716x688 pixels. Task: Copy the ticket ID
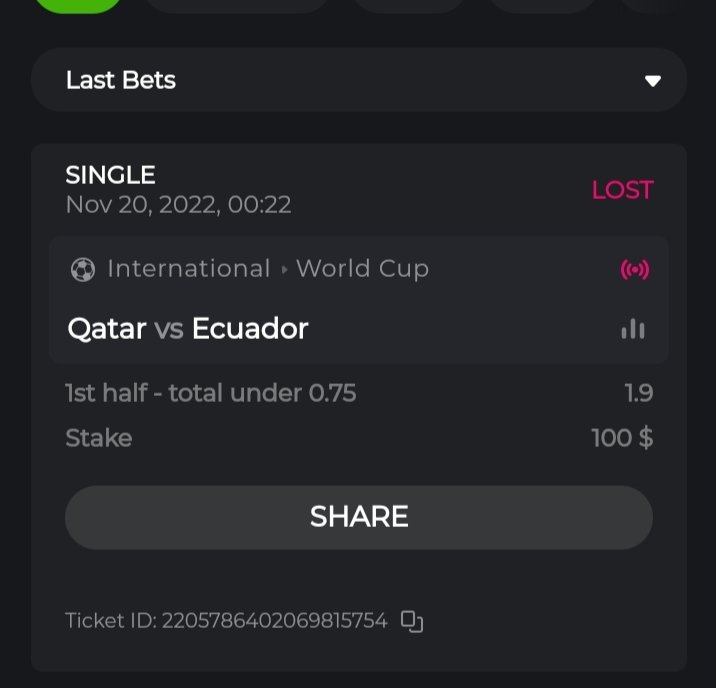pyautogui.click(x=412, y=621)
